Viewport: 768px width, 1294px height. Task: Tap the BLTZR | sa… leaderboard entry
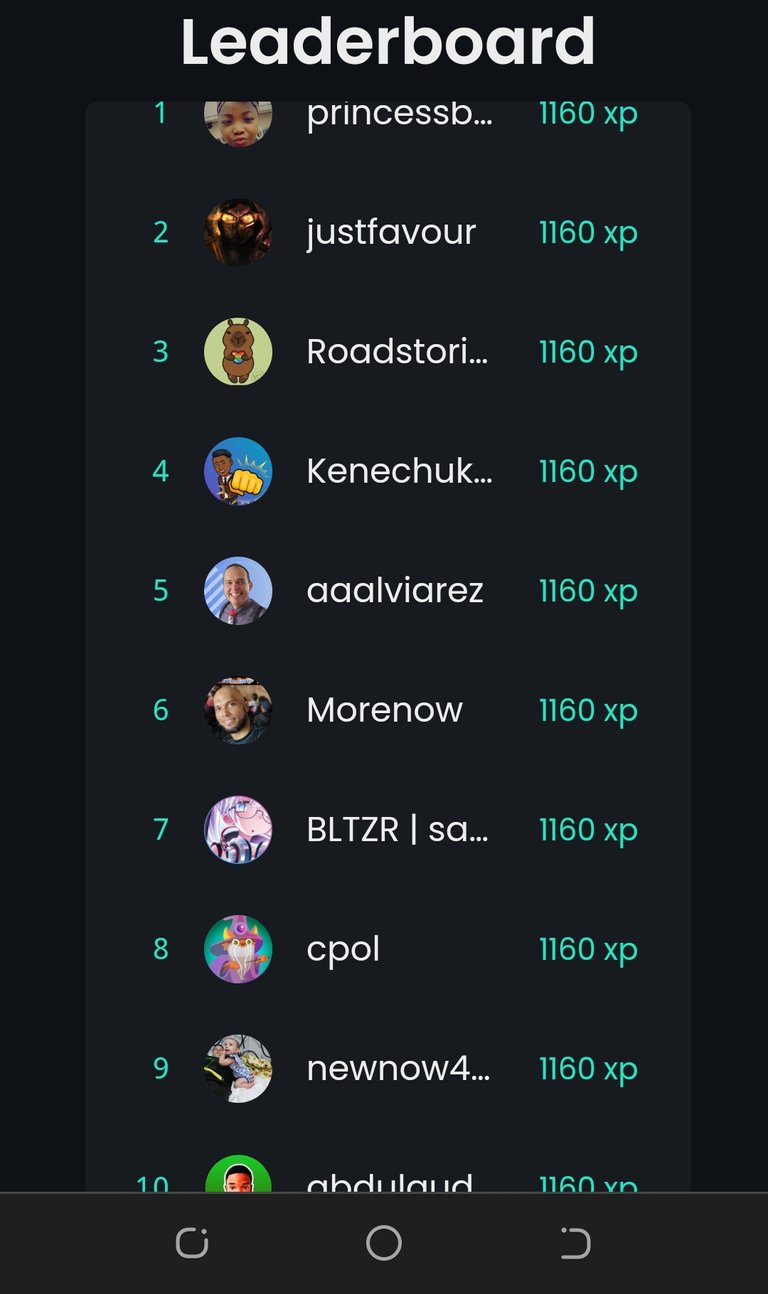388,830
